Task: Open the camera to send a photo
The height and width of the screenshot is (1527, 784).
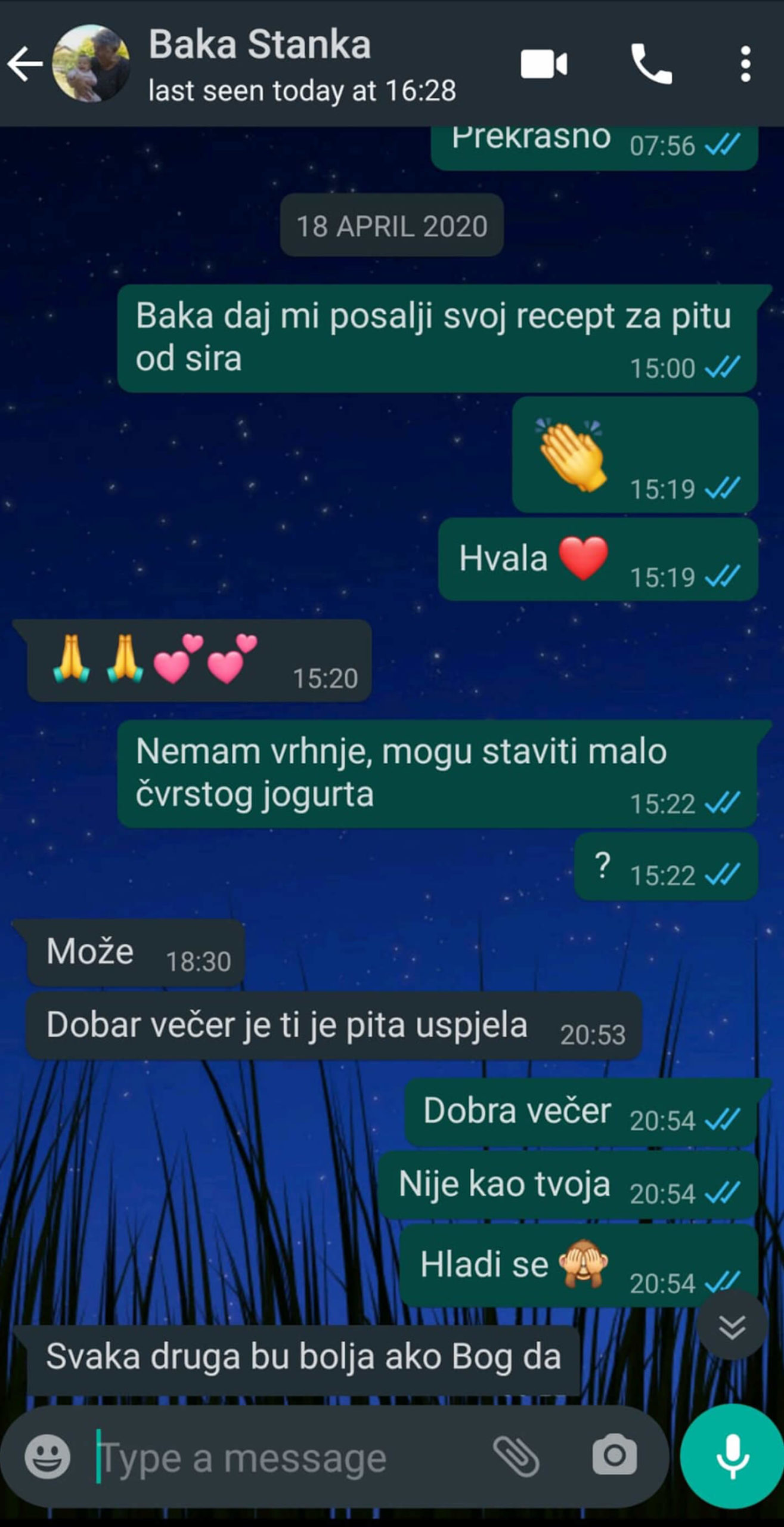Action: (614, 1455)
